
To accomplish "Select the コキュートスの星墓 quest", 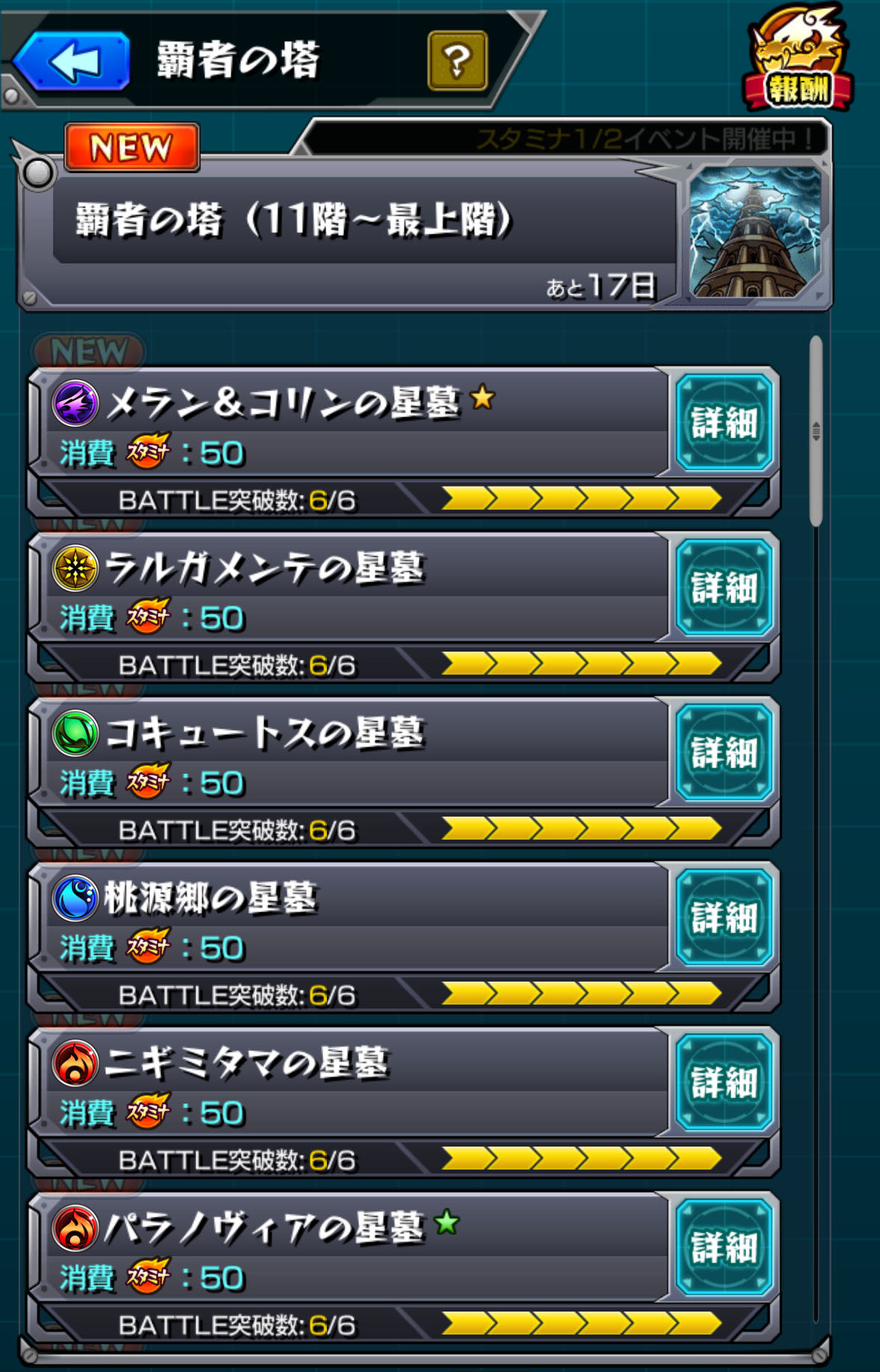I will point(351,754).
